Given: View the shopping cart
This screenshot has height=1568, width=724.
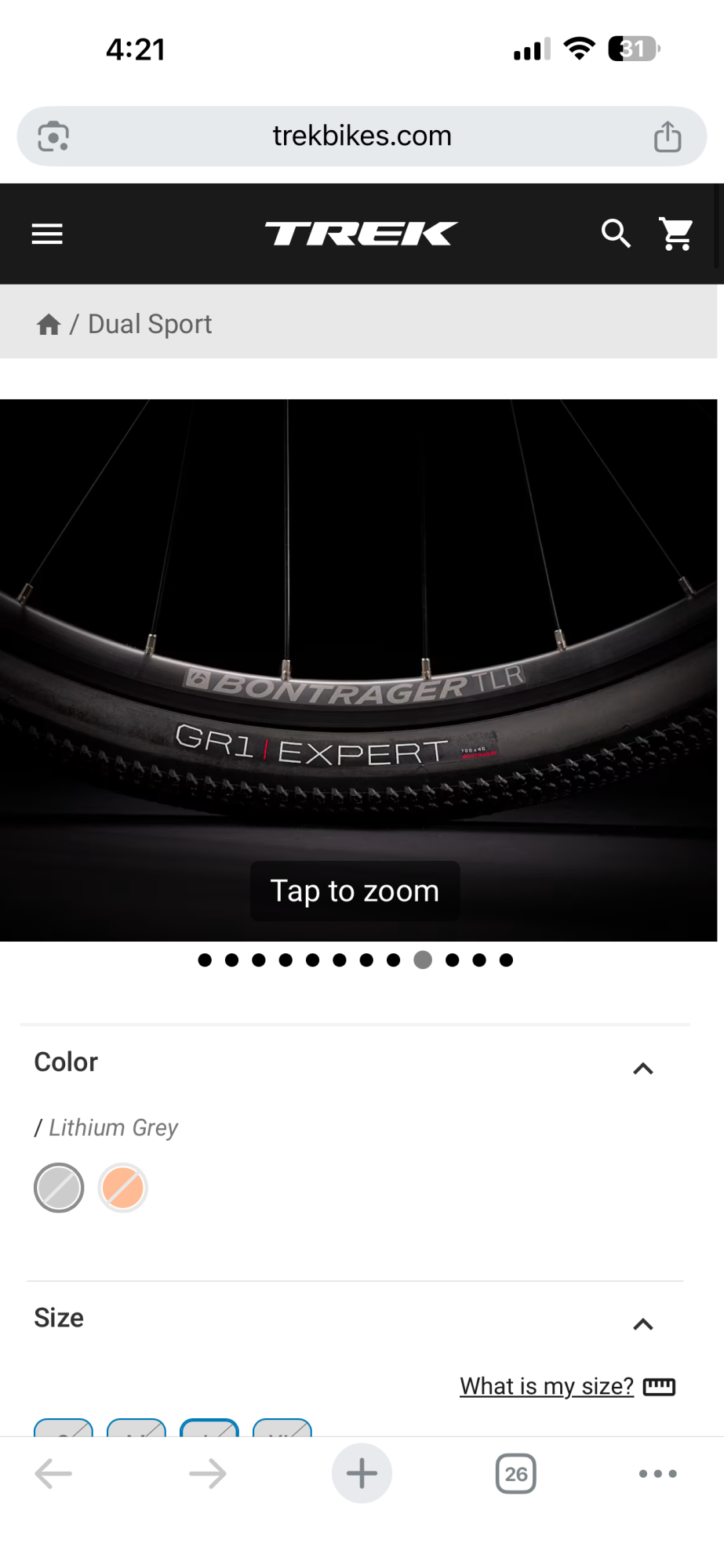Looking at the screenshot, I should (676, 234).
